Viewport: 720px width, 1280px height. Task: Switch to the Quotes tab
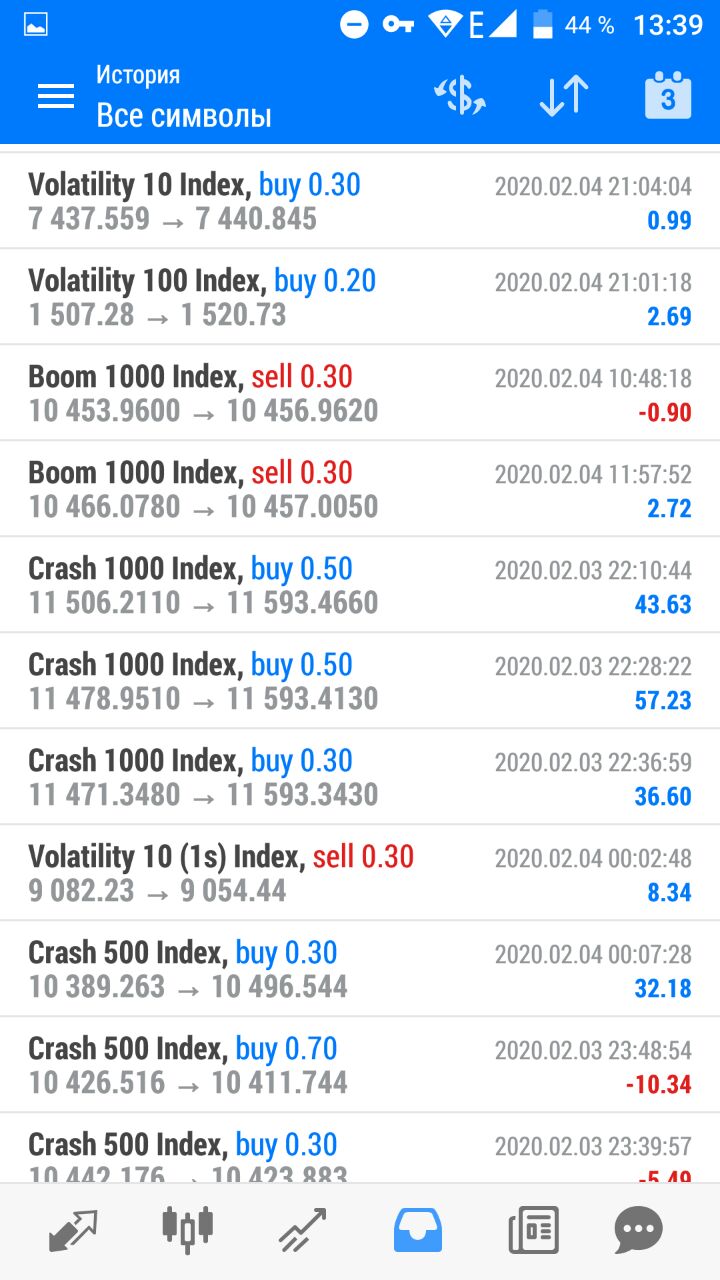73,1230
